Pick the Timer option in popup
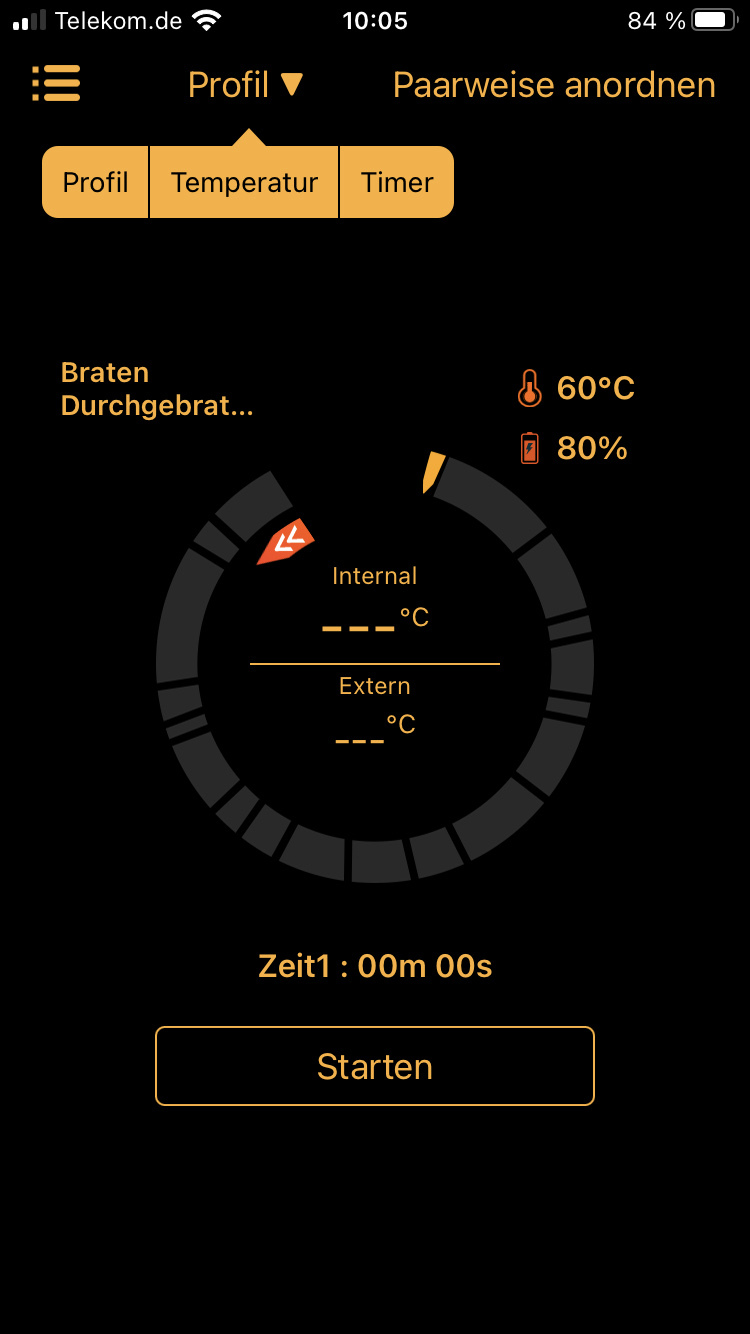The height and width of the screenshot is (1334, 750). coord(397,182)
